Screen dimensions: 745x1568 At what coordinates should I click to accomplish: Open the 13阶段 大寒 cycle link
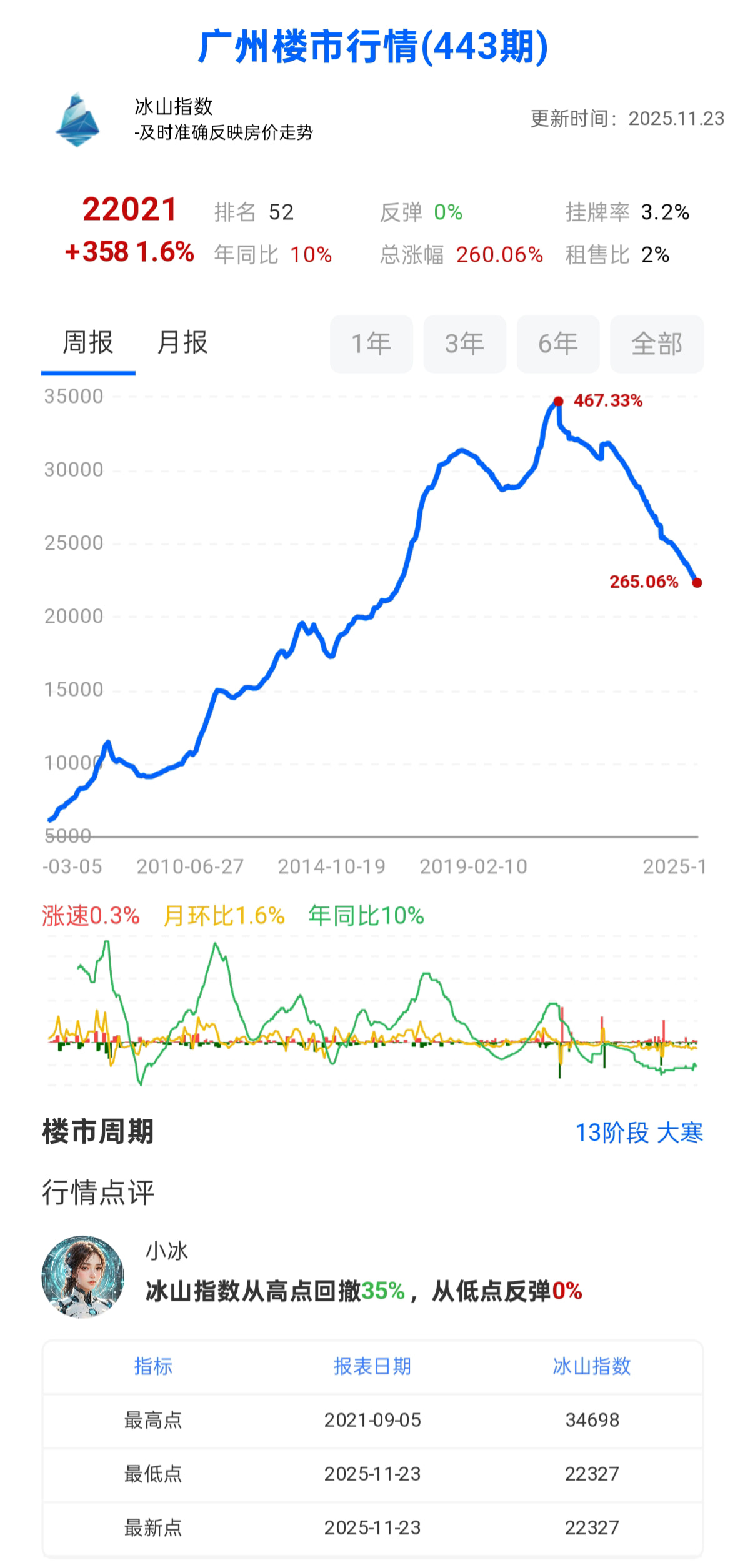[x=639, y=1133]
